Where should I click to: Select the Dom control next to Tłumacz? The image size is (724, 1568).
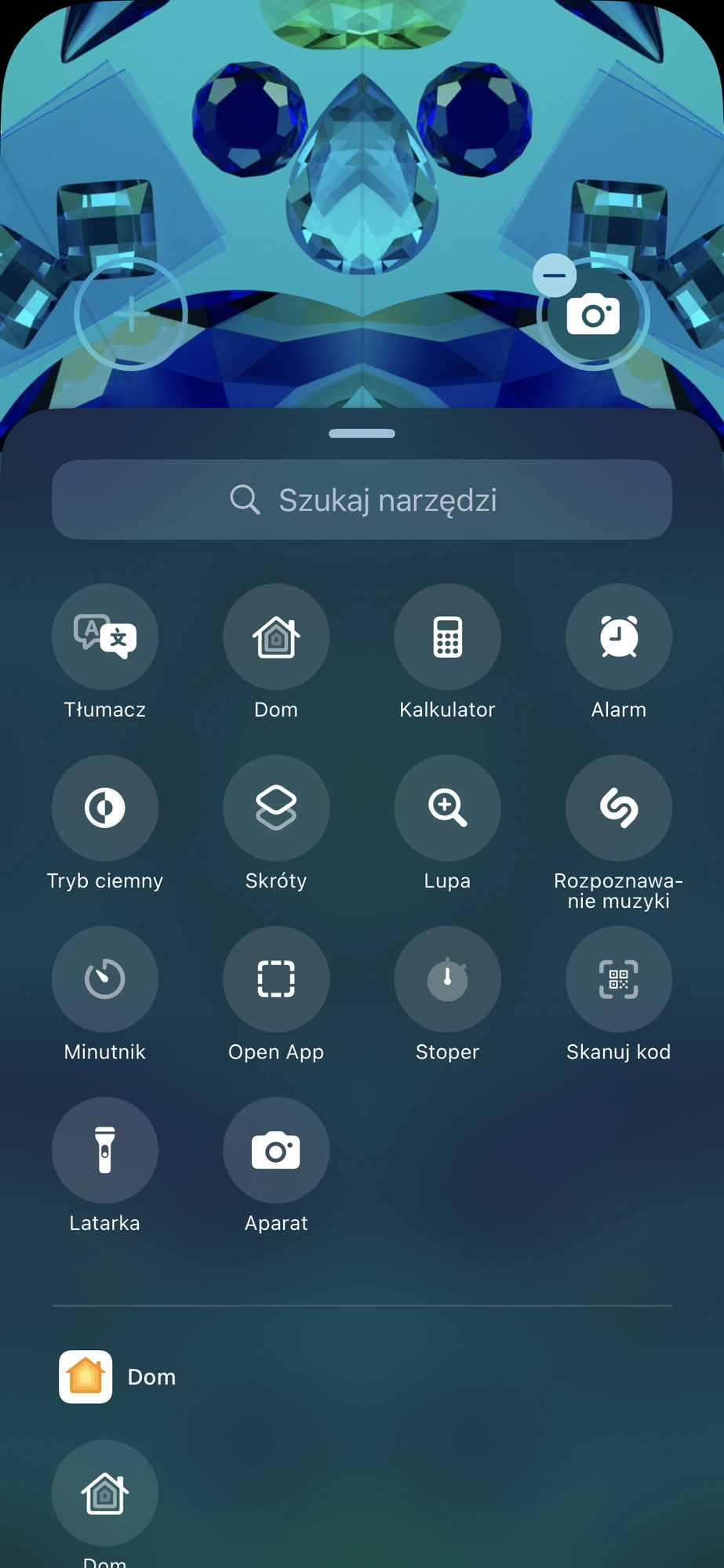[276, 637]
